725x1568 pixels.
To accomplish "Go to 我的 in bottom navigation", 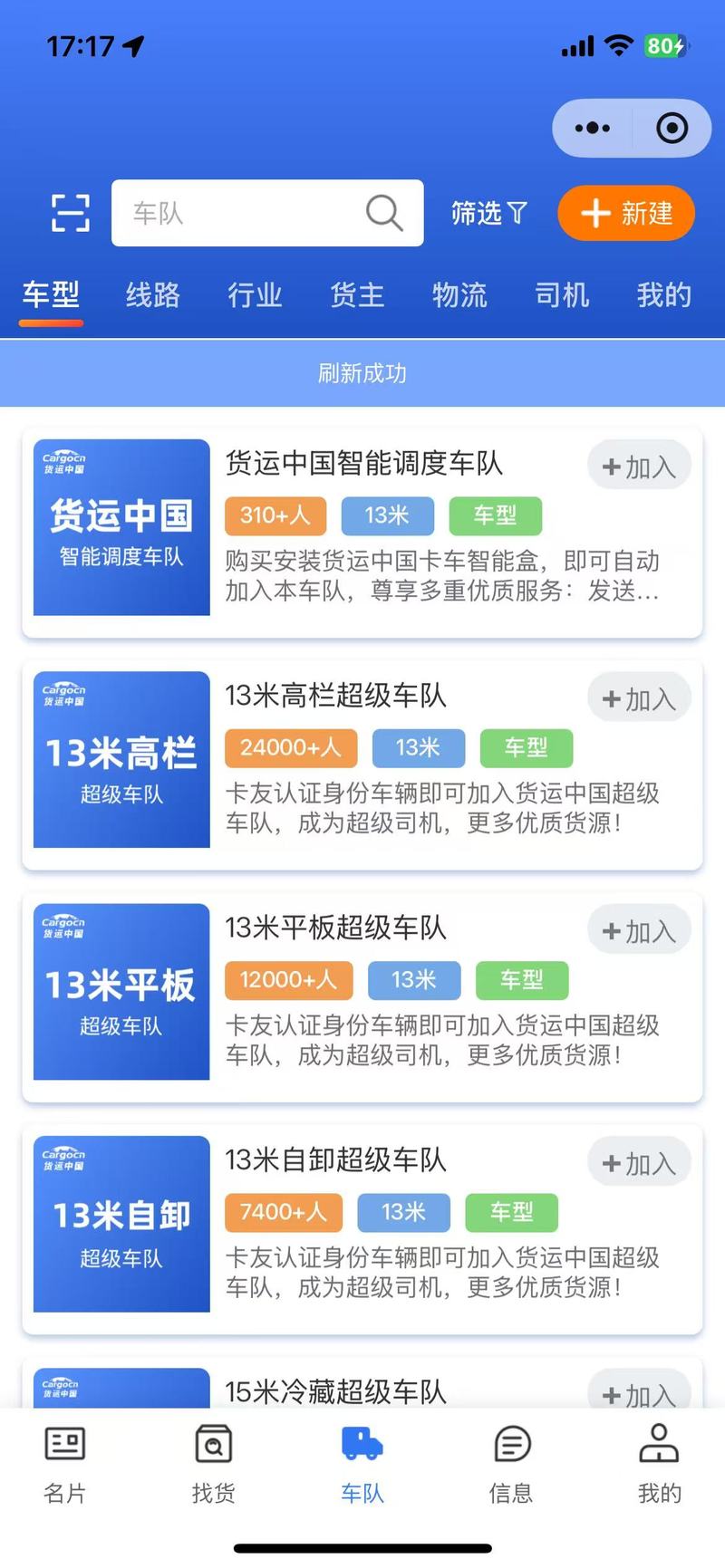I will [x=660, y=1464].
